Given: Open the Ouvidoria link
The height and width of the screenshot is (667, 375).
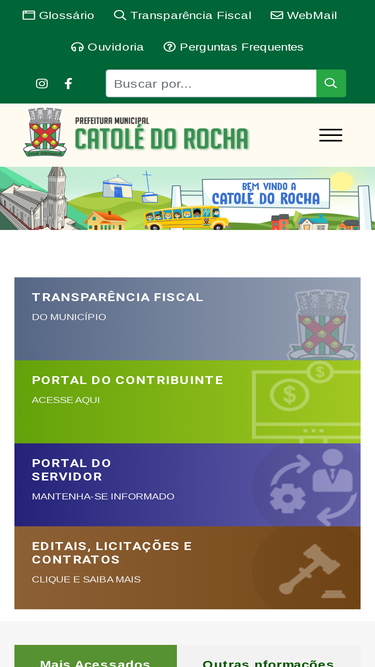Looking at the screenshot, I should 107,47.
